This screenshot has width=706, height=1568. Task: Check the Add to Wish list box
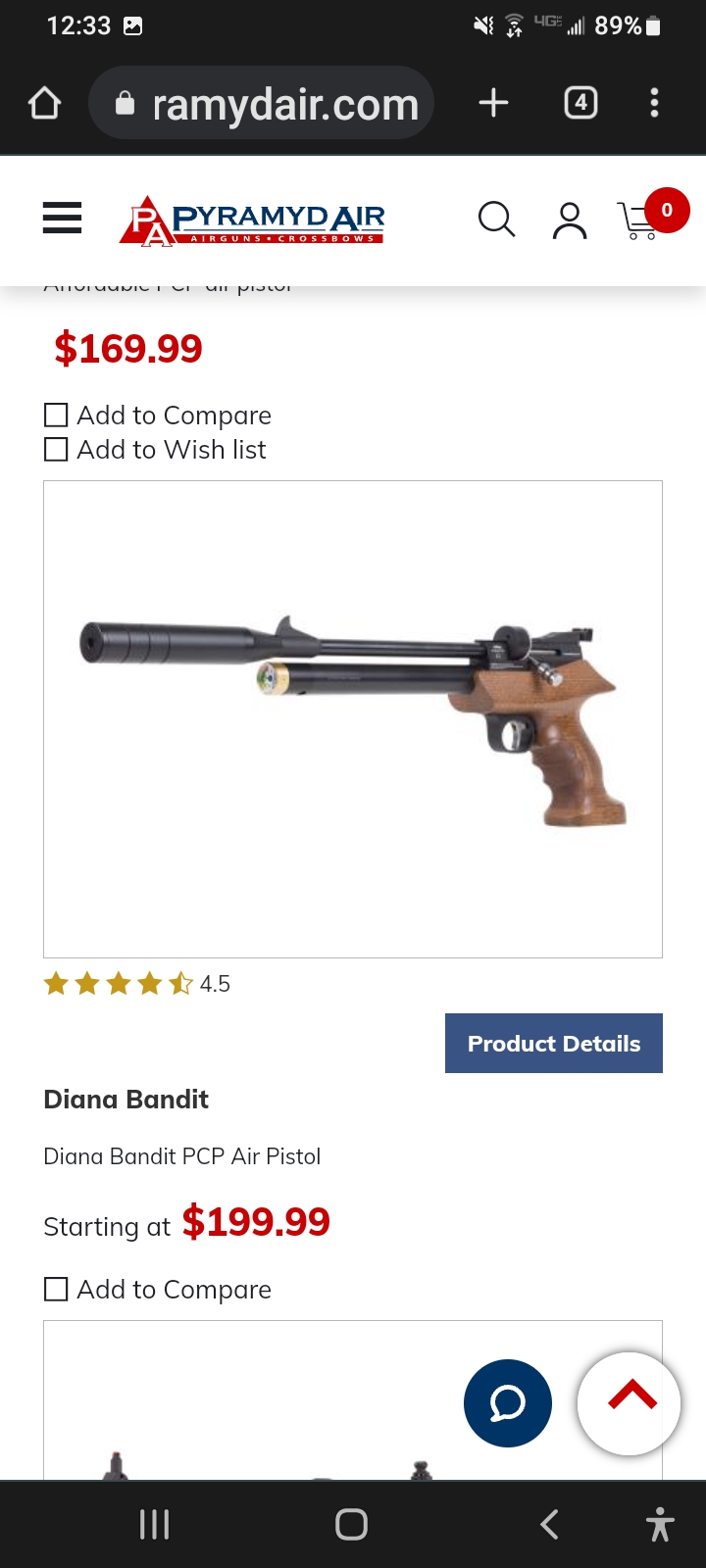(57, 450)
